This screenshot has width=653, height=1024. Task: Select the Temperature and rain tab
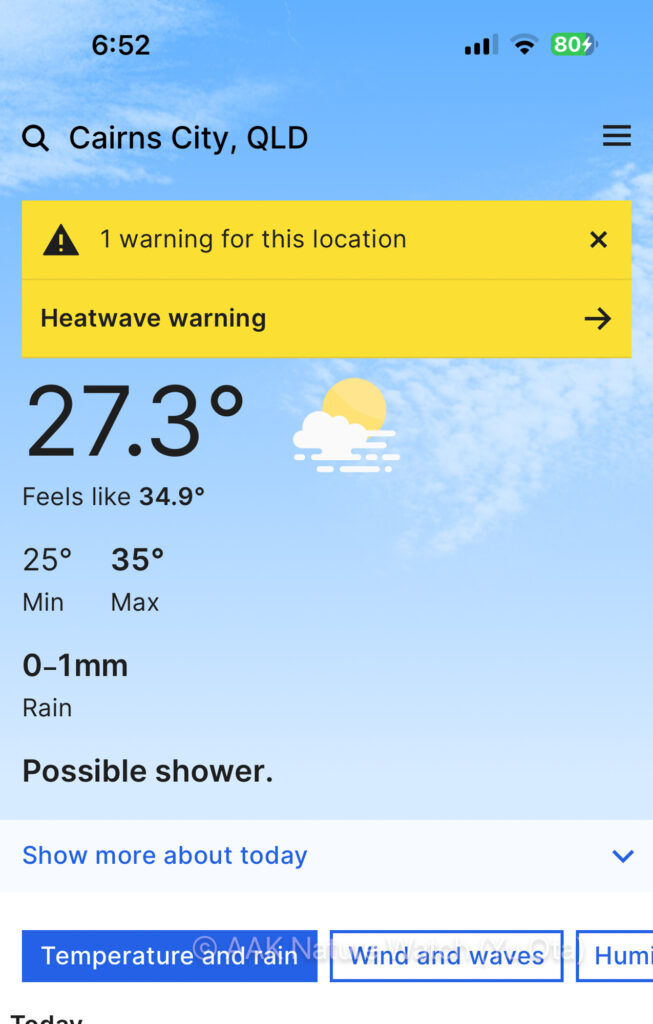click(x=169, y=956)
